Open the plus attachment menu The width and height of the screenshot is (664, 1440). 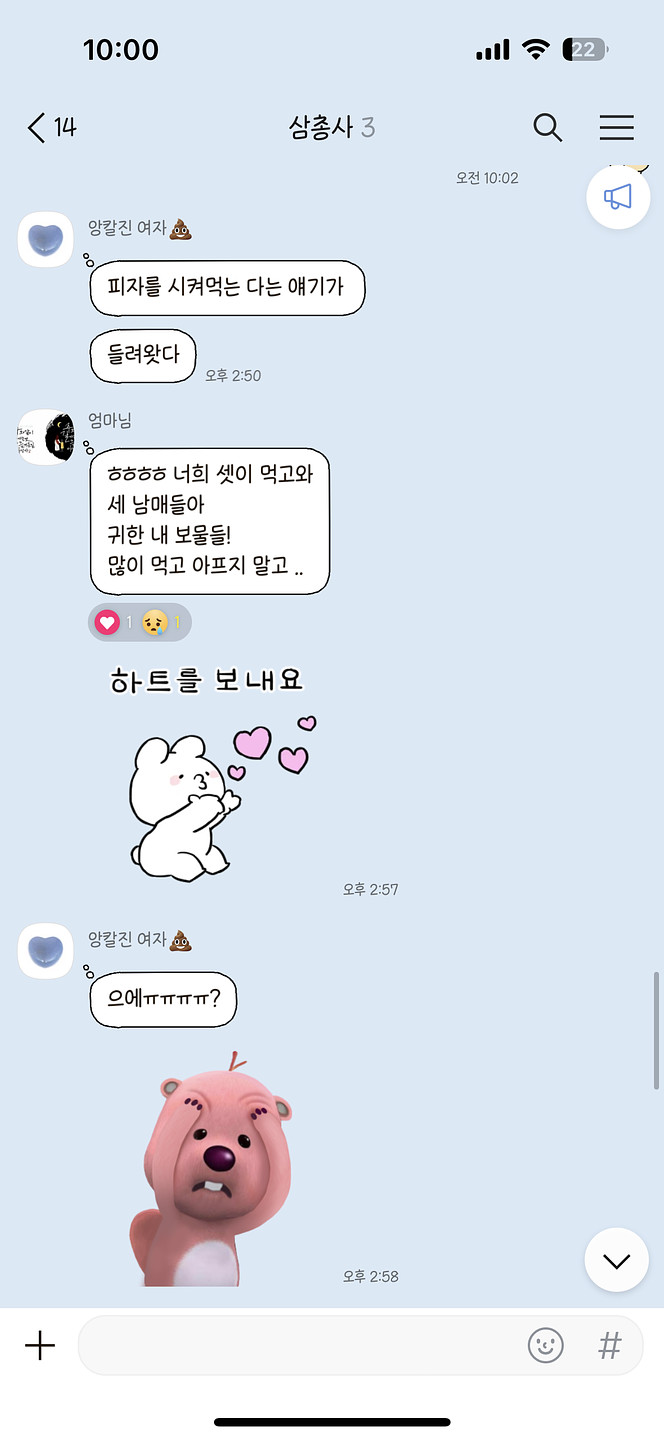click(40, 1346)
